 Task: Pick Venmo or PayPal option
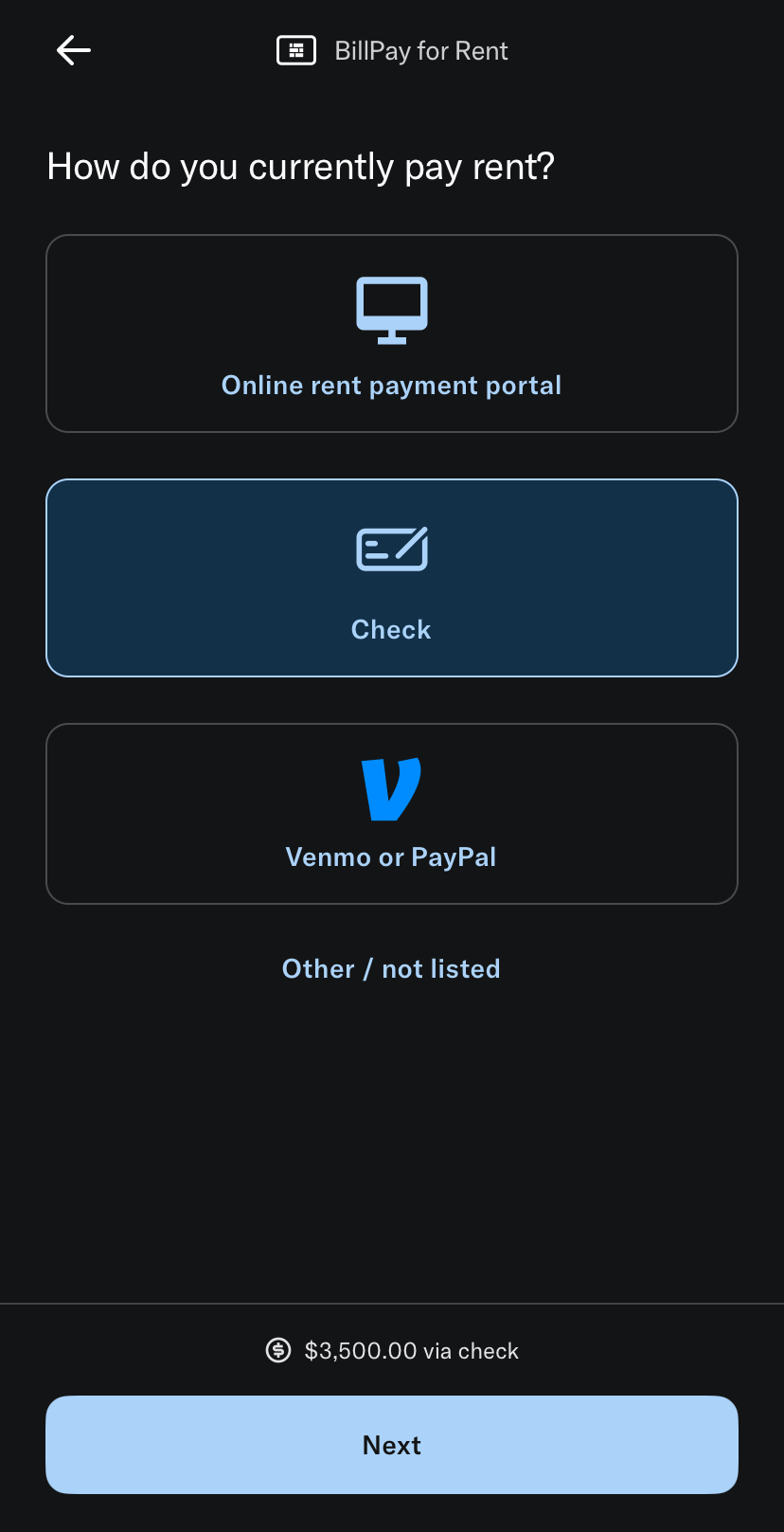click(x=391, y=814)
